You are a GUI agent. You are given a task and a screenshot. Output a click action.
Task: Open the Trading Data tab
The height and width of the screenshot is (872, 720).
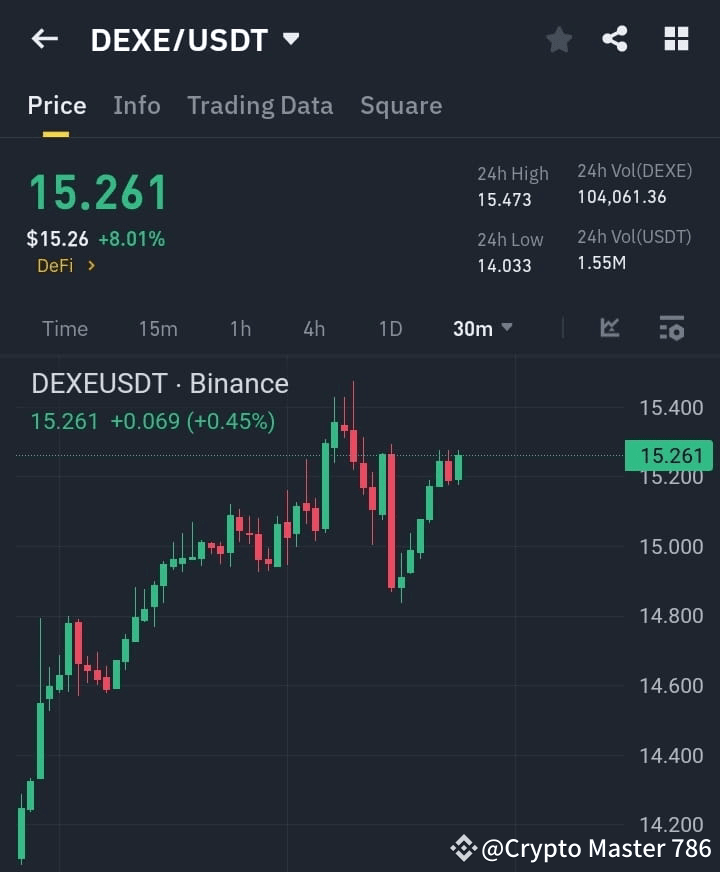coord(260,105)
